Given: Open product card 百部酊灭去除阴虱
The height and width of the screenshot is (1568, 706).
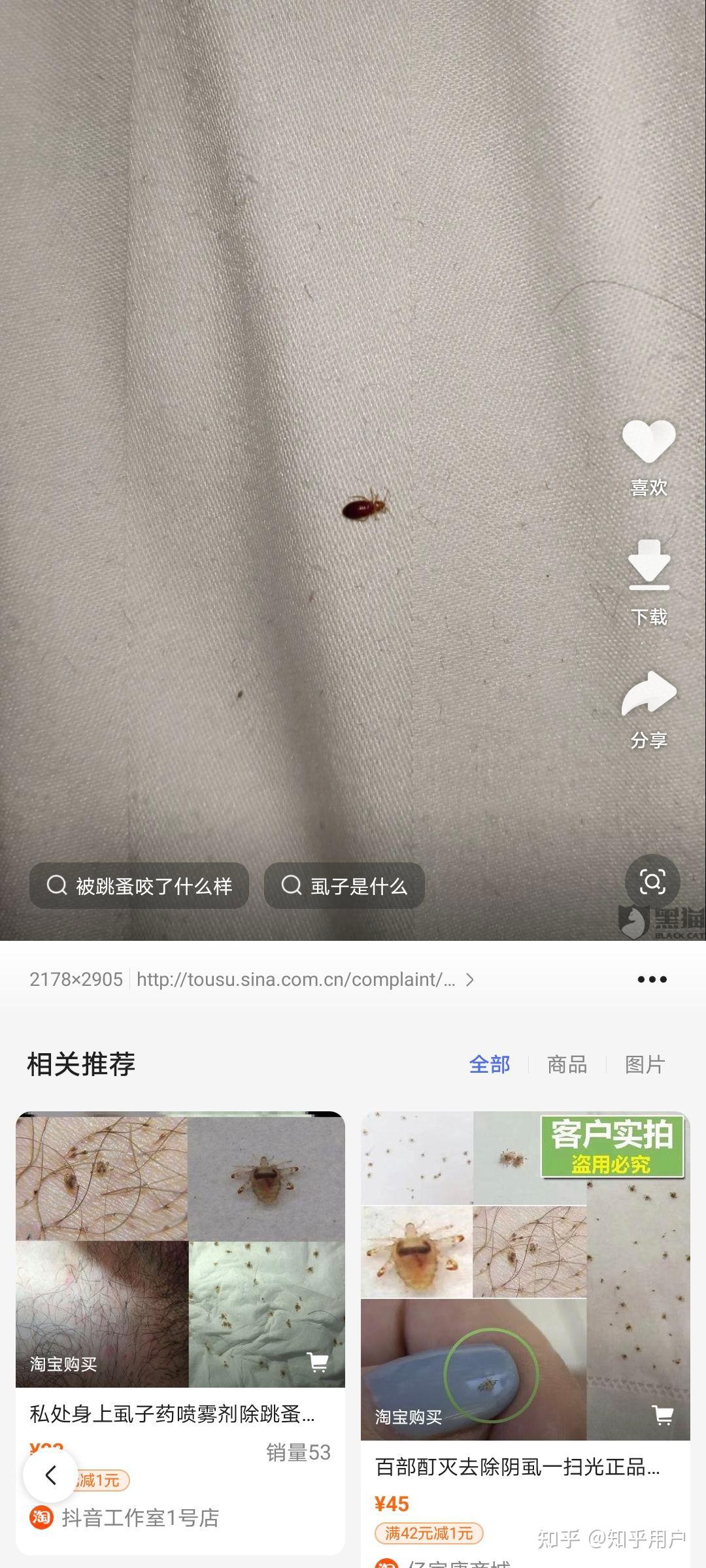Looking at the screenshot, I should click(x=526, y=1339).
